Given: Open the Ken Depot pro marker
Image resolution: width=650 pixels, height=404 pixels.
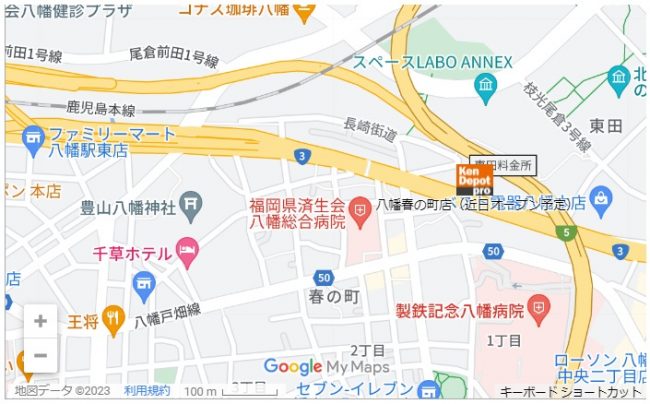Looking at the screenshot, I should tap(475, 179).
